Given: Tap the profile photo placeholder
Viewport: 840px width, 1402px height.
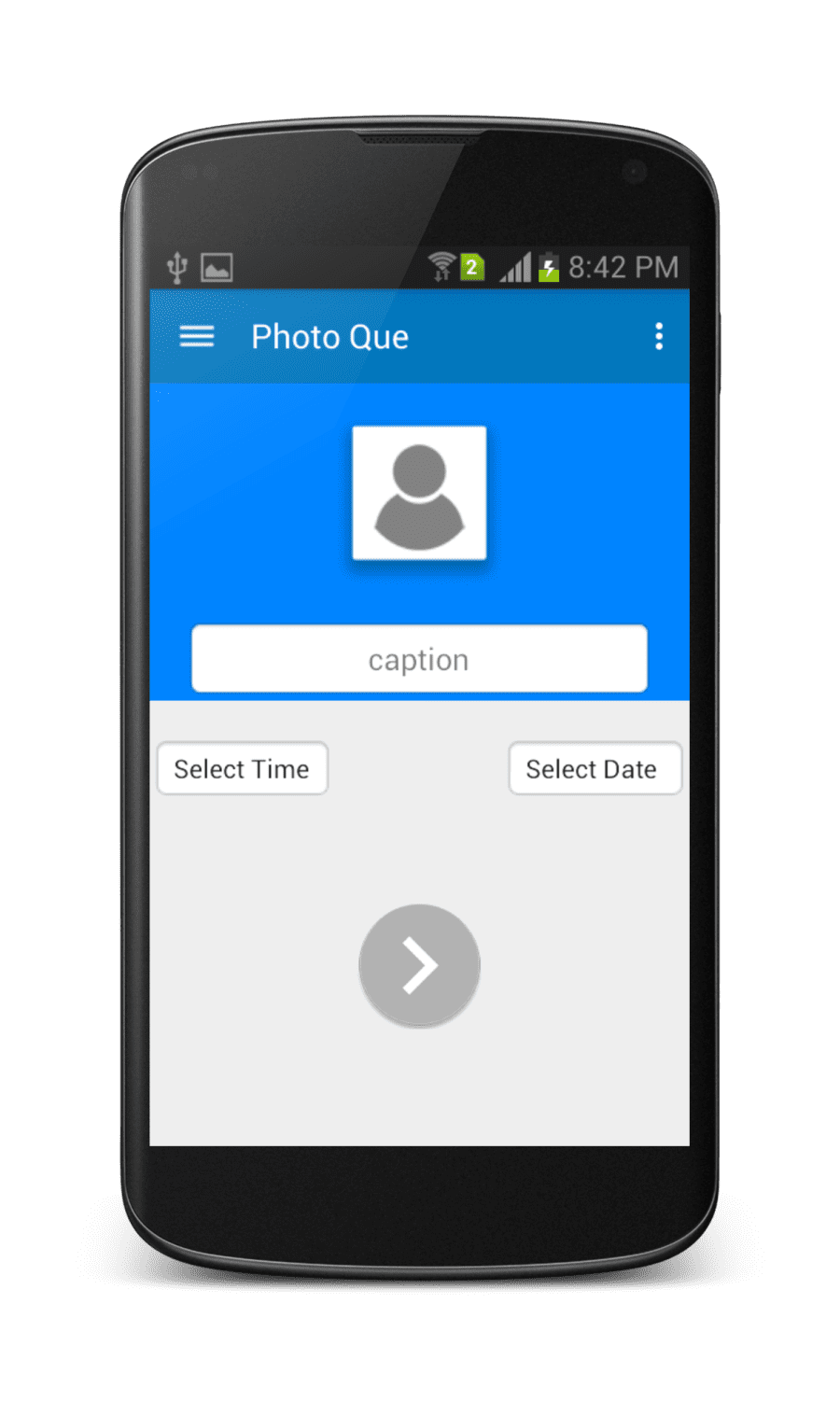Looking at the screenshot, I should [x=419, y=493].
